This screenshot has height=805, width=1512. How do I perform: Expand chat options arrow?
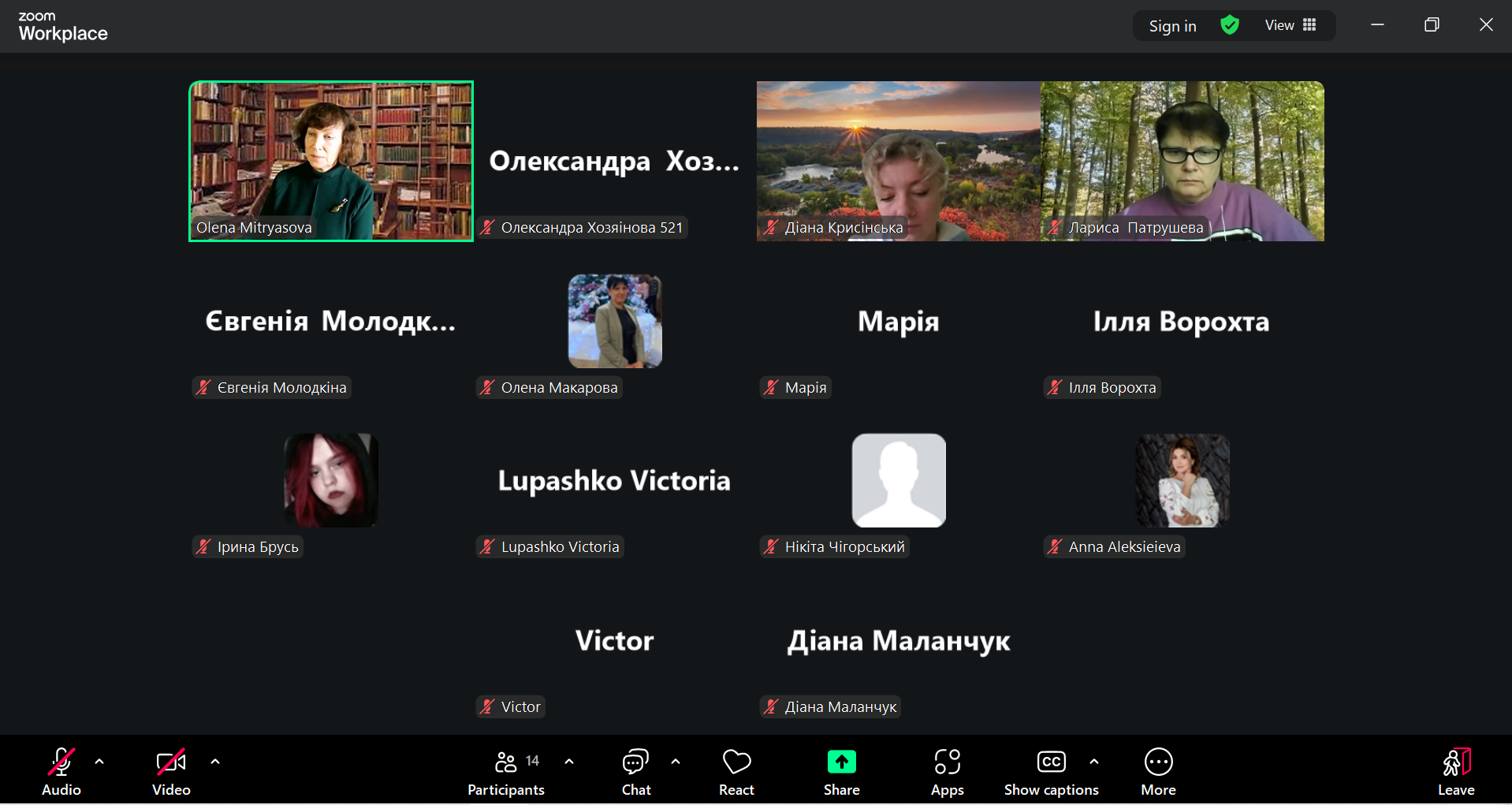(676, 762)
